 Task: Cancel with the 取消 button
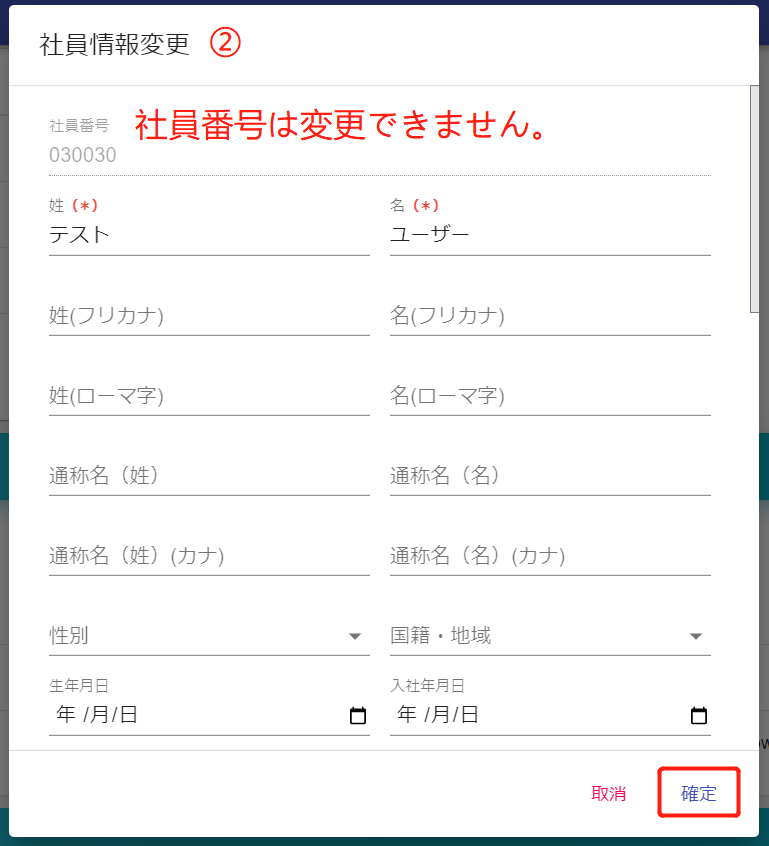608,794
